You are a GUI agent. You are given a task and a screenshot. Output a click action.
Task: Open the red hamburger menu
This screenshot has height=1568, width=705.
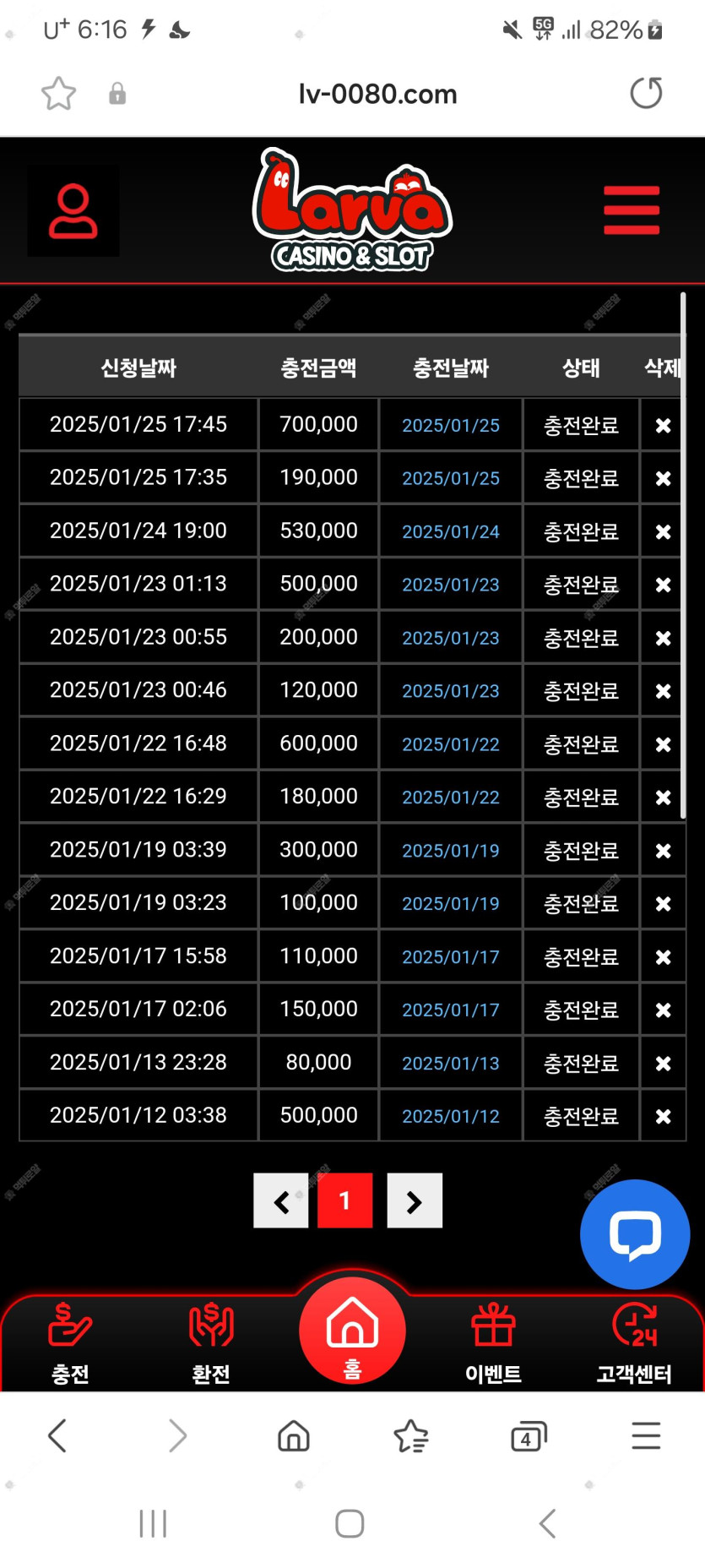point(632,210)
